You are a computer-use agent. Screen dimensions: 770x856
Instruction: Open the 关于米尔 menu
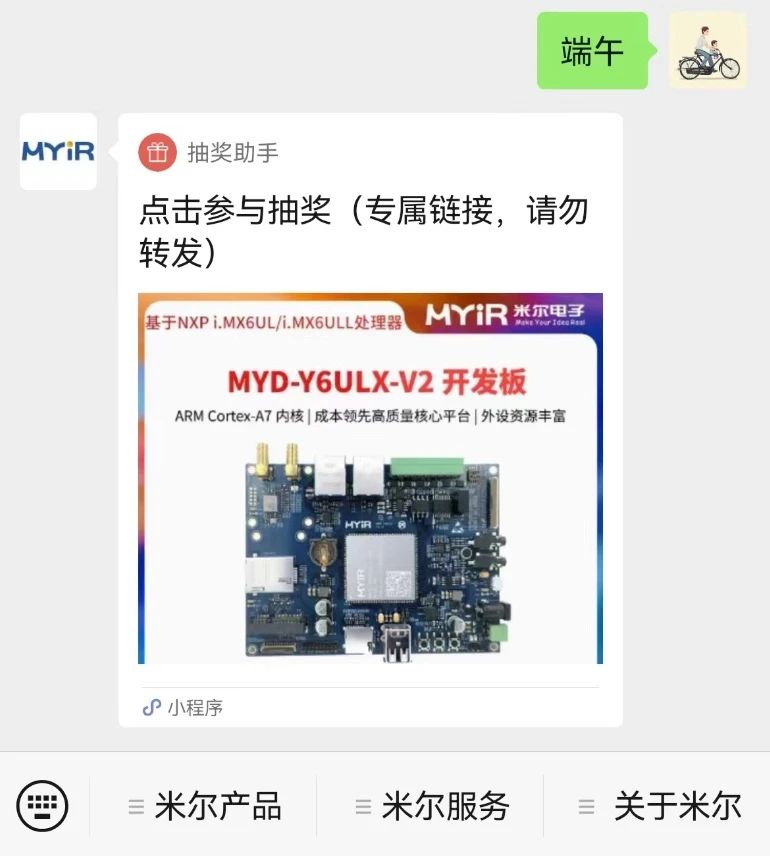pos(660,806)
